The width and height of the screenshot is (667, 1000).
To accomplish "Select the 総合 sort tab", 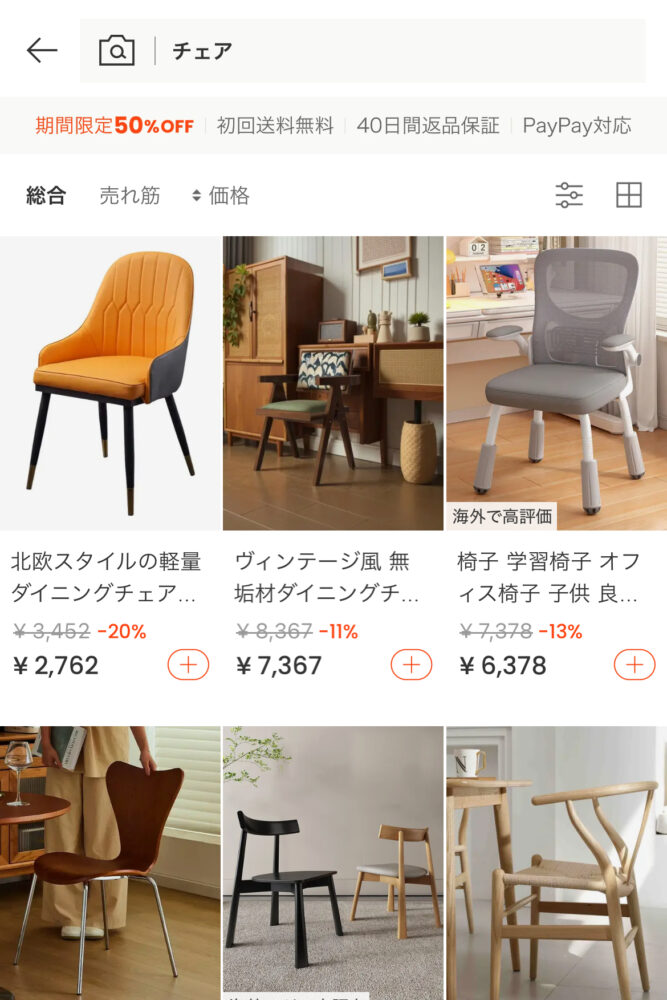I will [x=46, y=196].
